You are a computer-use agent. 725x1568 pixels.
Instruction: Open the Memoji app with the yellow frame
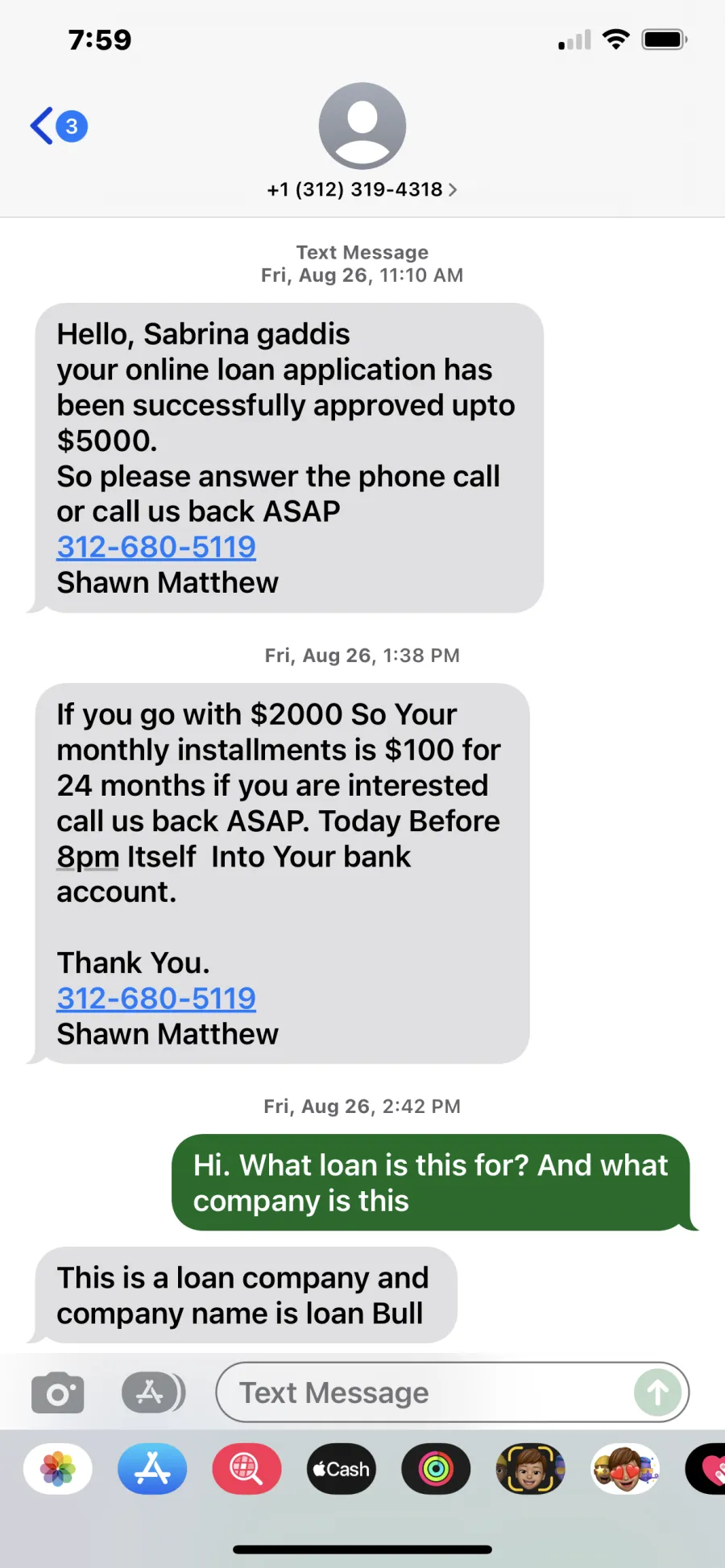tap(530, 1469)
